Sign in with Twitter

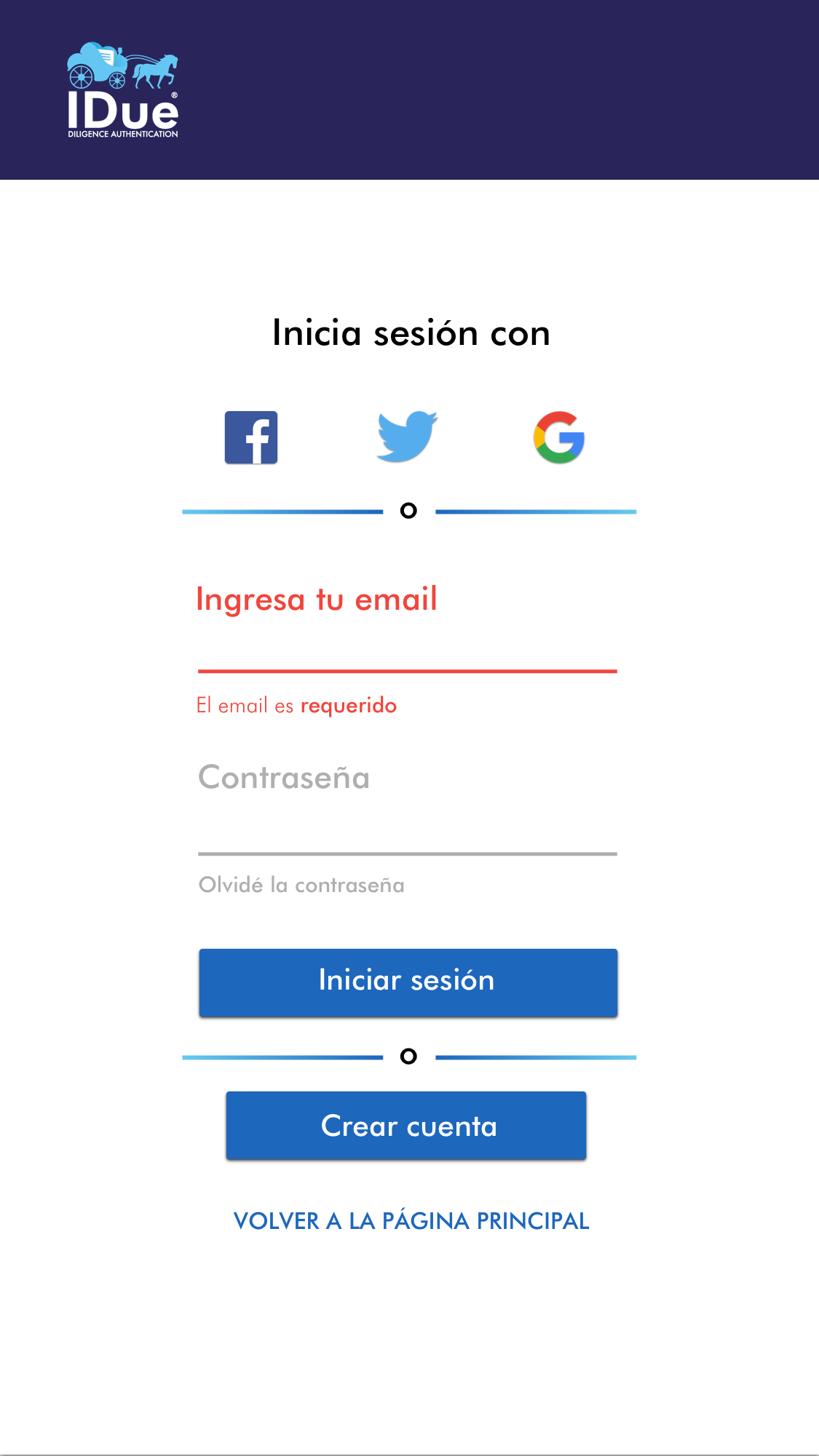click(407, 437)
